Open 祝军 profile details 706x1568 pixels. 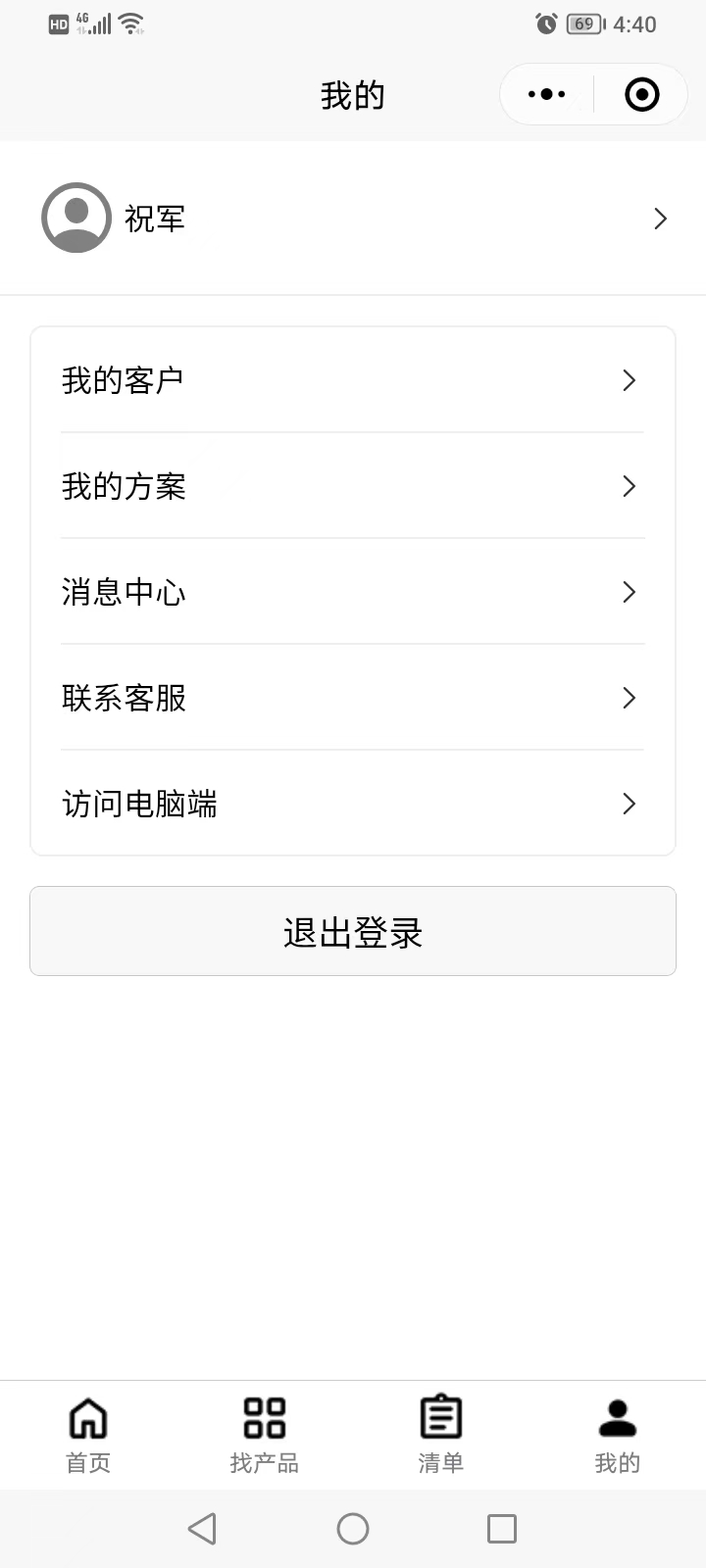point(353,218)
